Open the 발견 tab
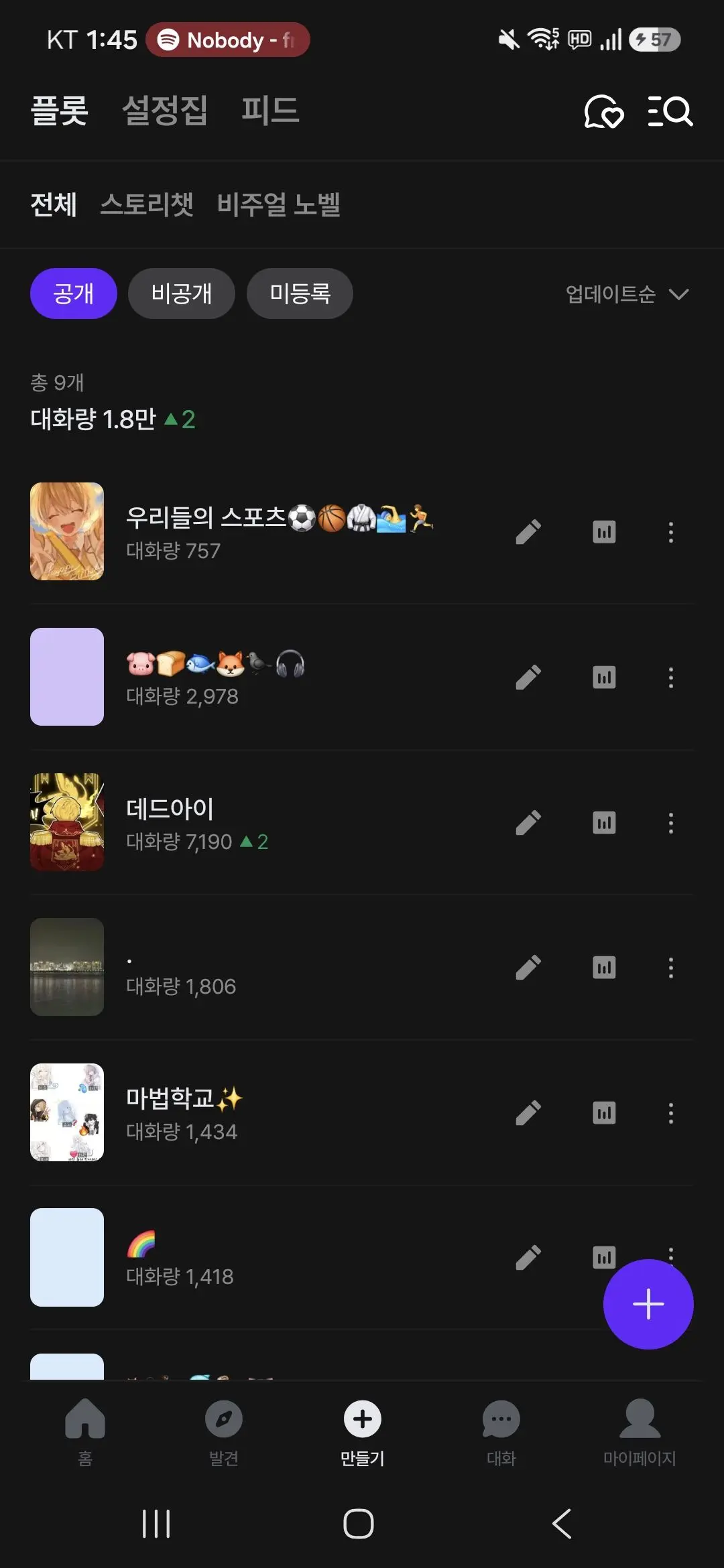 pos(224,1432)
